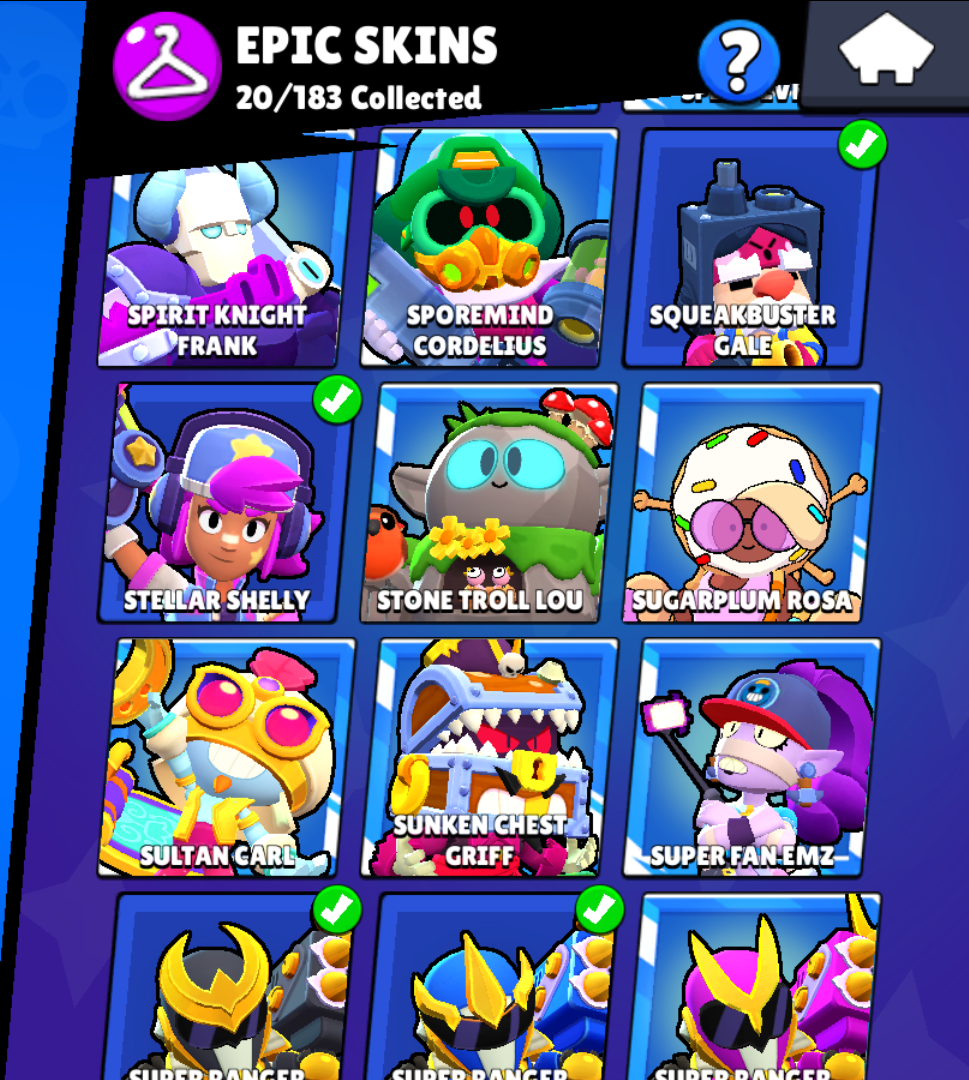The image size is (969, 1080).
Task: Open the help question mark button
Action: pyautogui.click(x=739, y=60)
